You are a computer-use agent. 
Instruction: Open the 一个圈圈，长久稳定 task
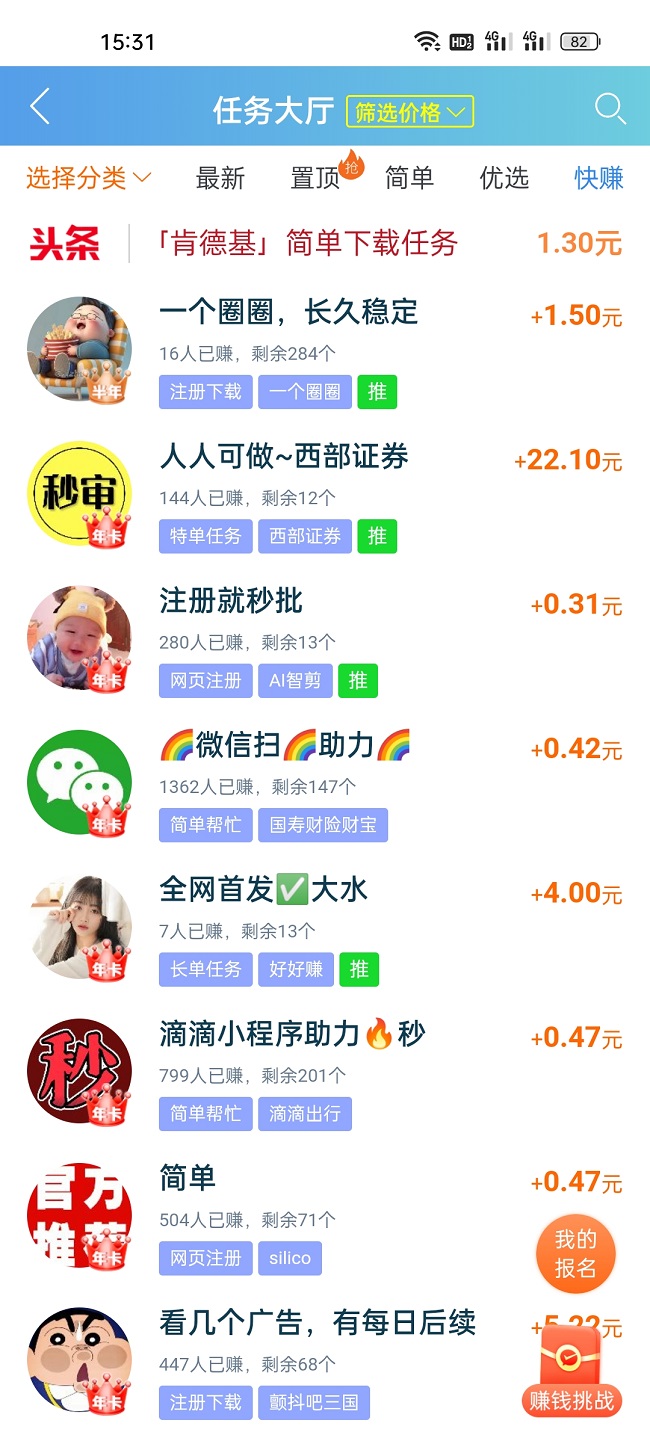288,312
